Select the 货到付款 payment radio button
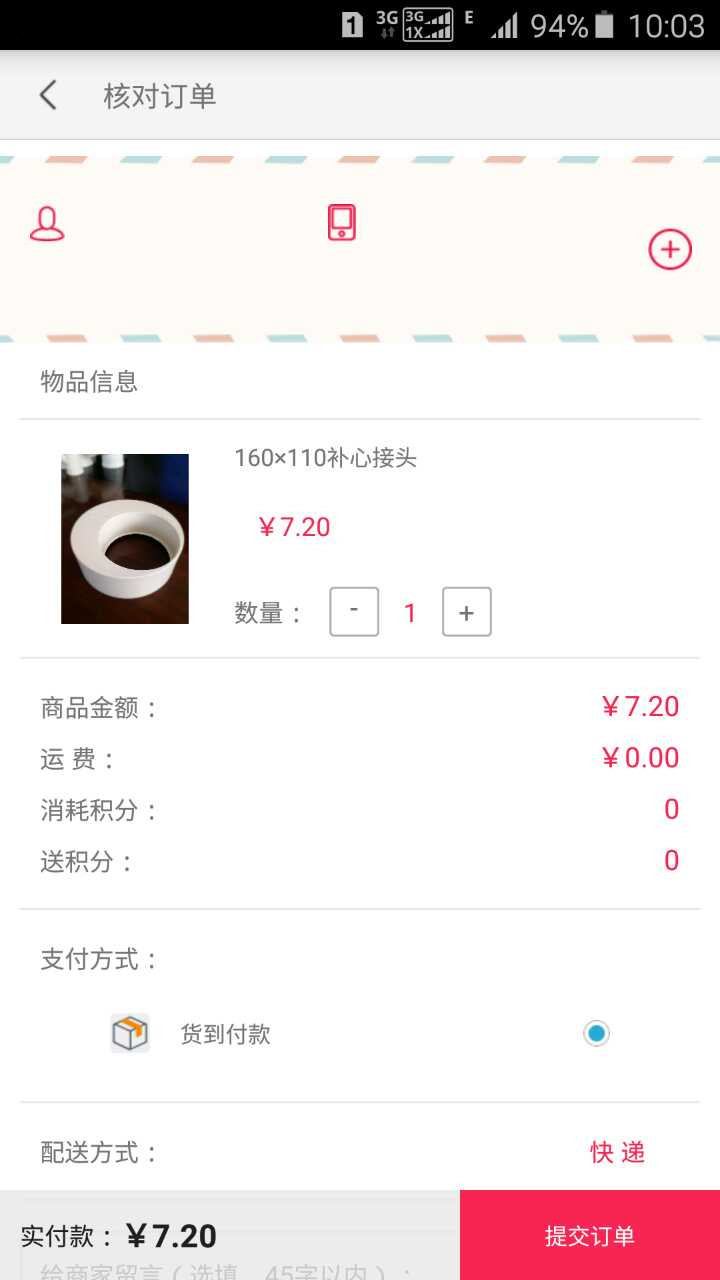Viewport: 720px width, 1280px height. pyautogui.click(x=595, y=1032)
